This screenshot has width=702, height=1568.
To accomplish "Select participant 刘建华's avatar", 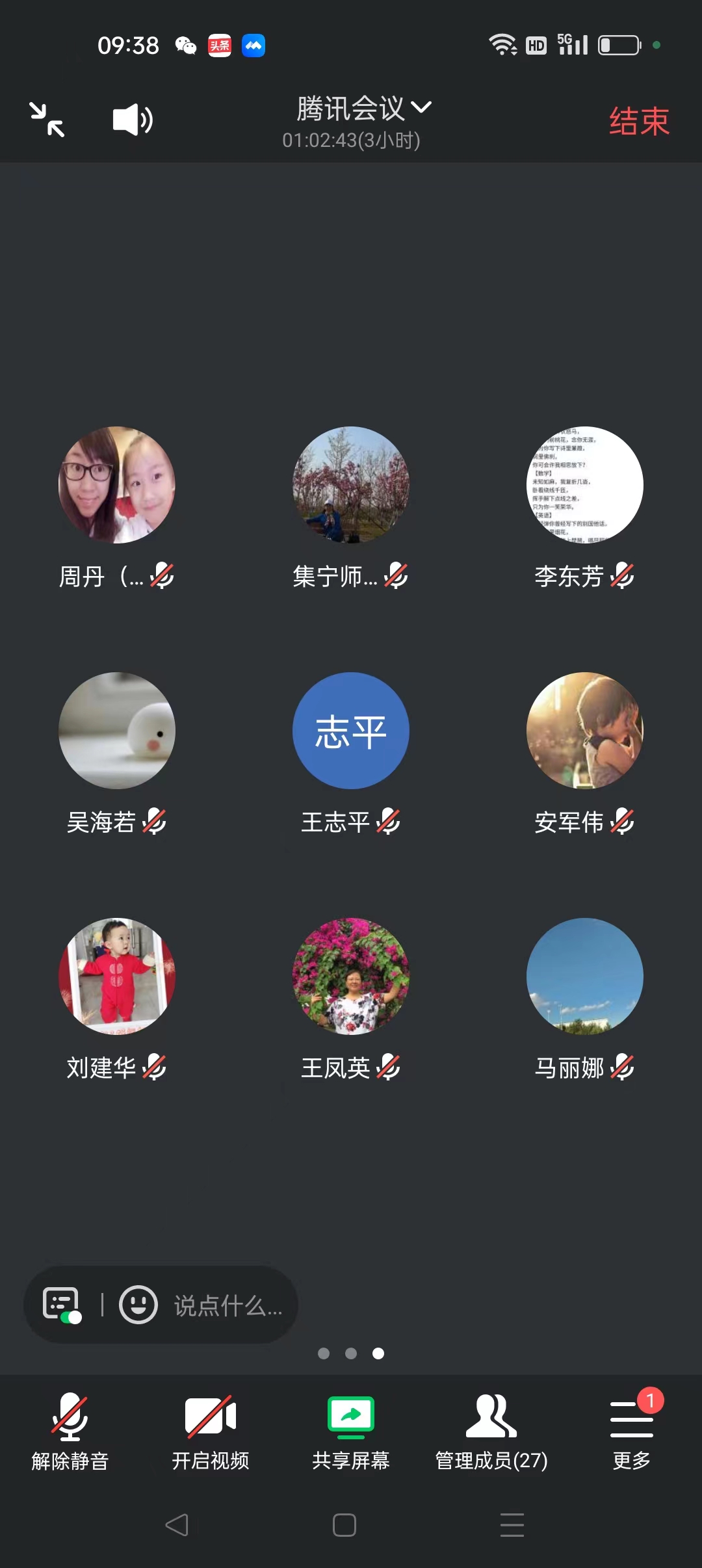I will click(x=117, y=976).
